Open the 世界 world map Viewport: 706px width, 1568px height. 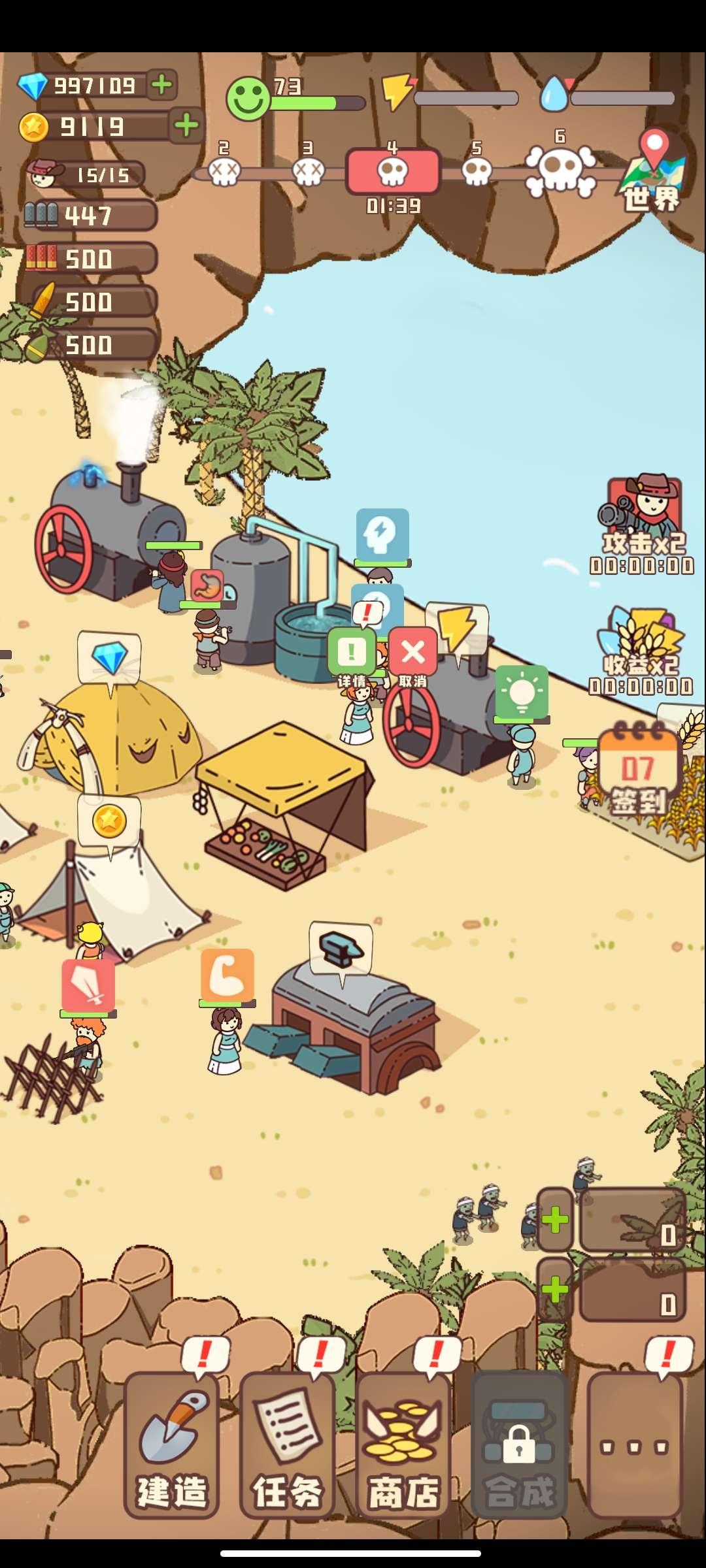coord(652,171)
